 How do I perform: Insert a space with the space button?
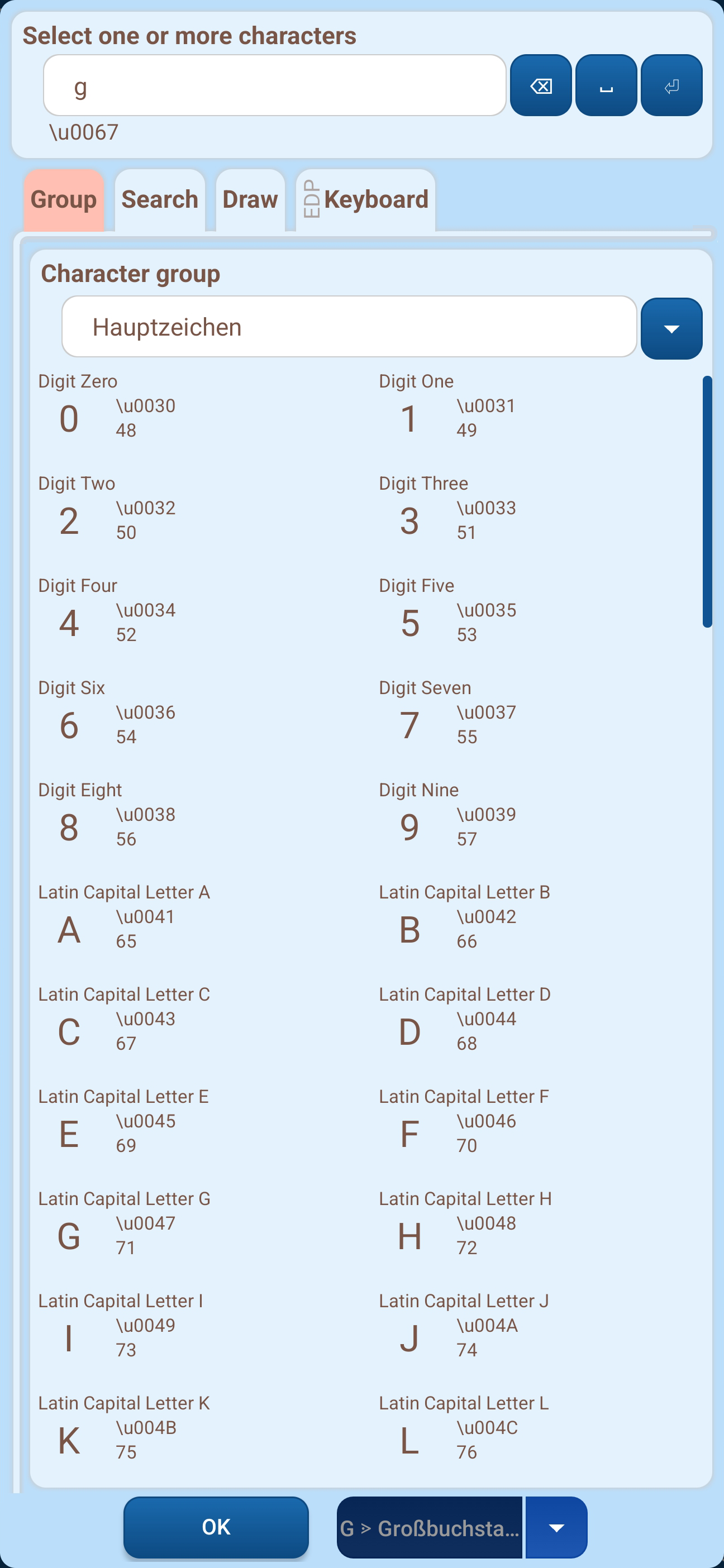tap(606, 85)
